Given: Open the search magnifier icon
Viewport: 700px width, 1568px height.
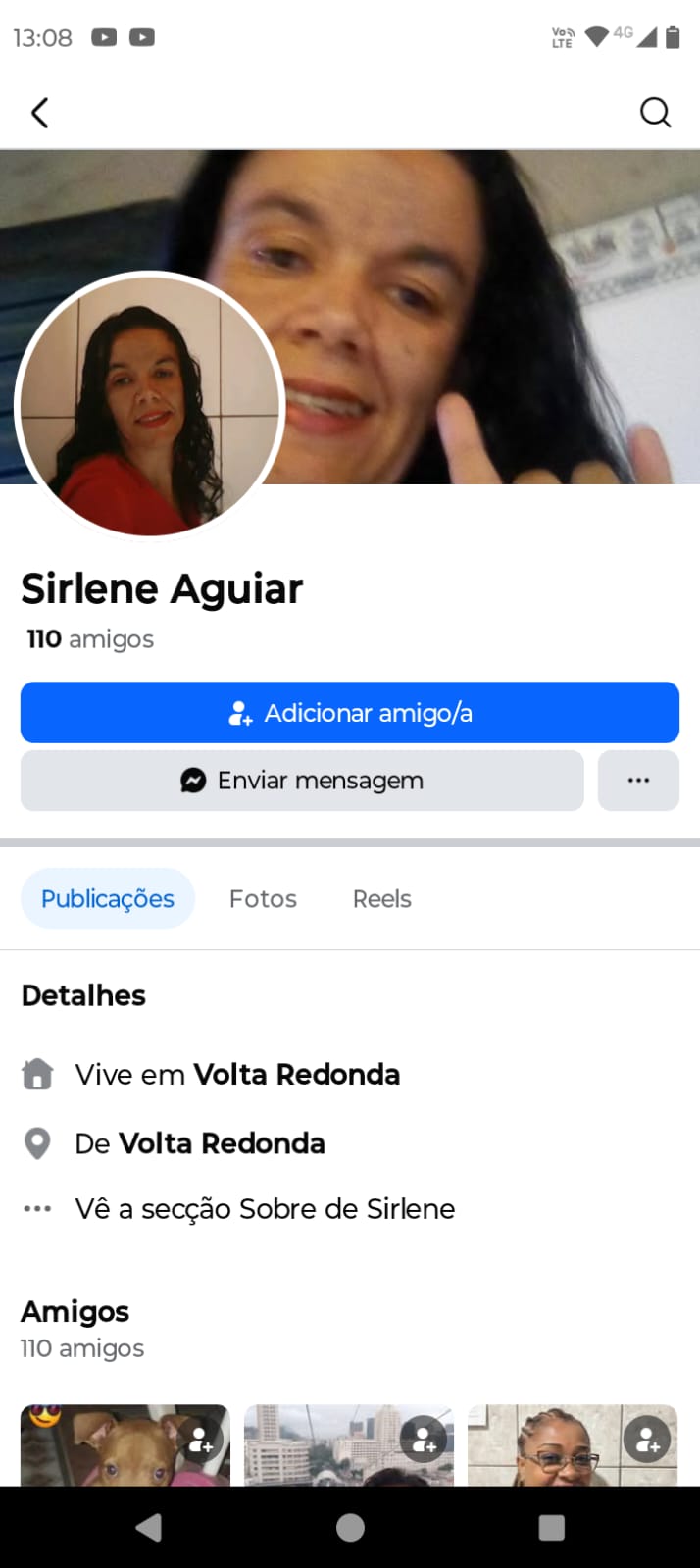Looking at the screenshot, I should [655, 113].
